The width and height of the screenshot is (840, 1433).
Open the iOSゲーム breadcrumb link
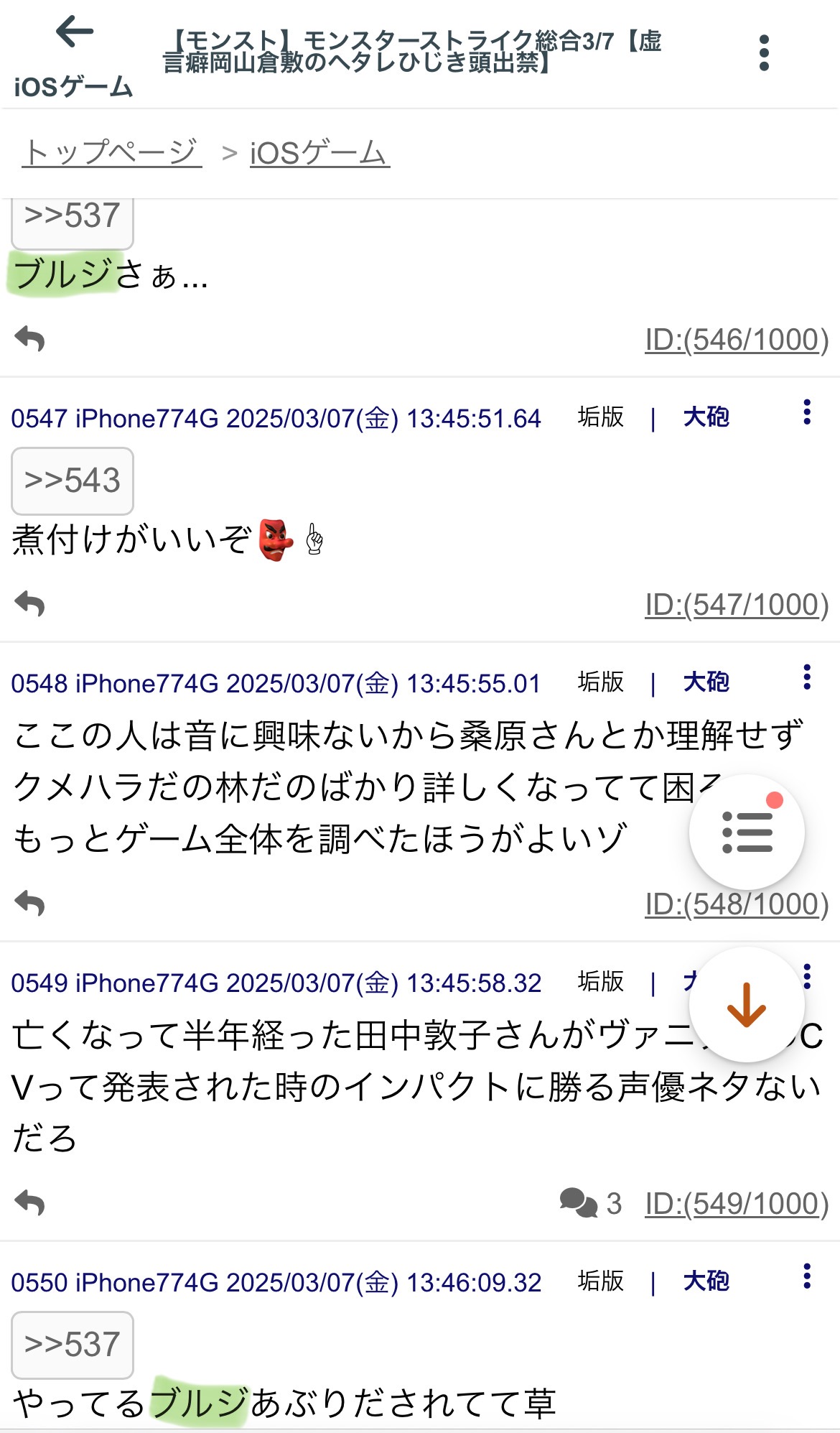pyautogui.click(x=319, y=152)
